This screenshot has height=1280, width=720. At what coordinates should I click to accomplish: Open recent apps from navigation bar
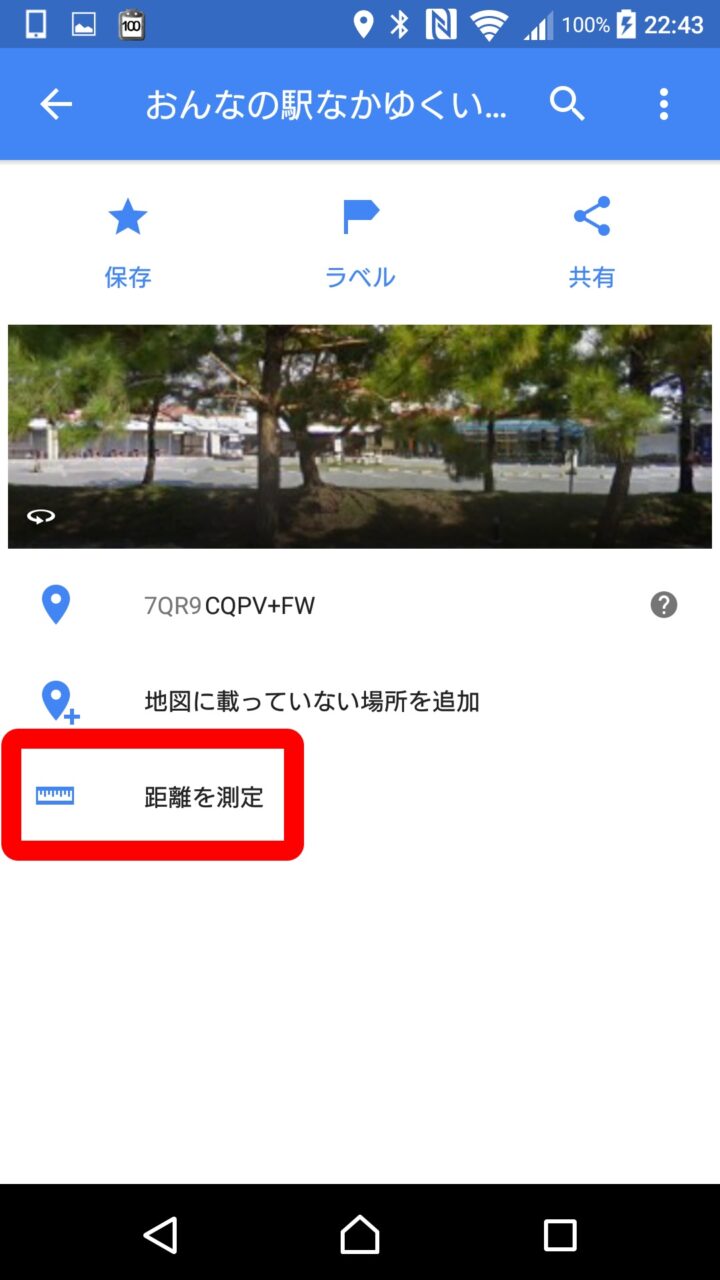[x=560, y=1235]
